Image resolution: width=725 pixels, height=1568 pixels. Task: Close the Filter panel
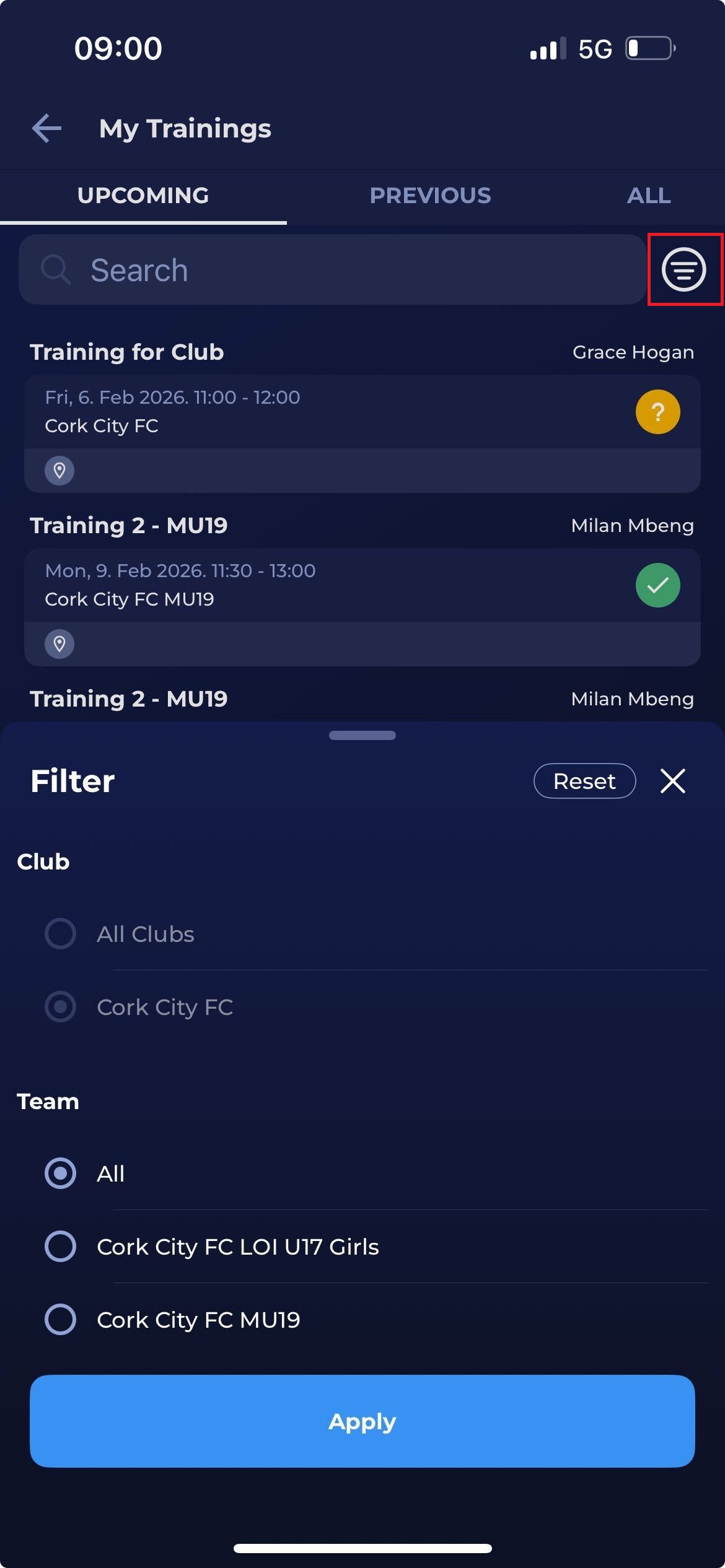(672, 781)
